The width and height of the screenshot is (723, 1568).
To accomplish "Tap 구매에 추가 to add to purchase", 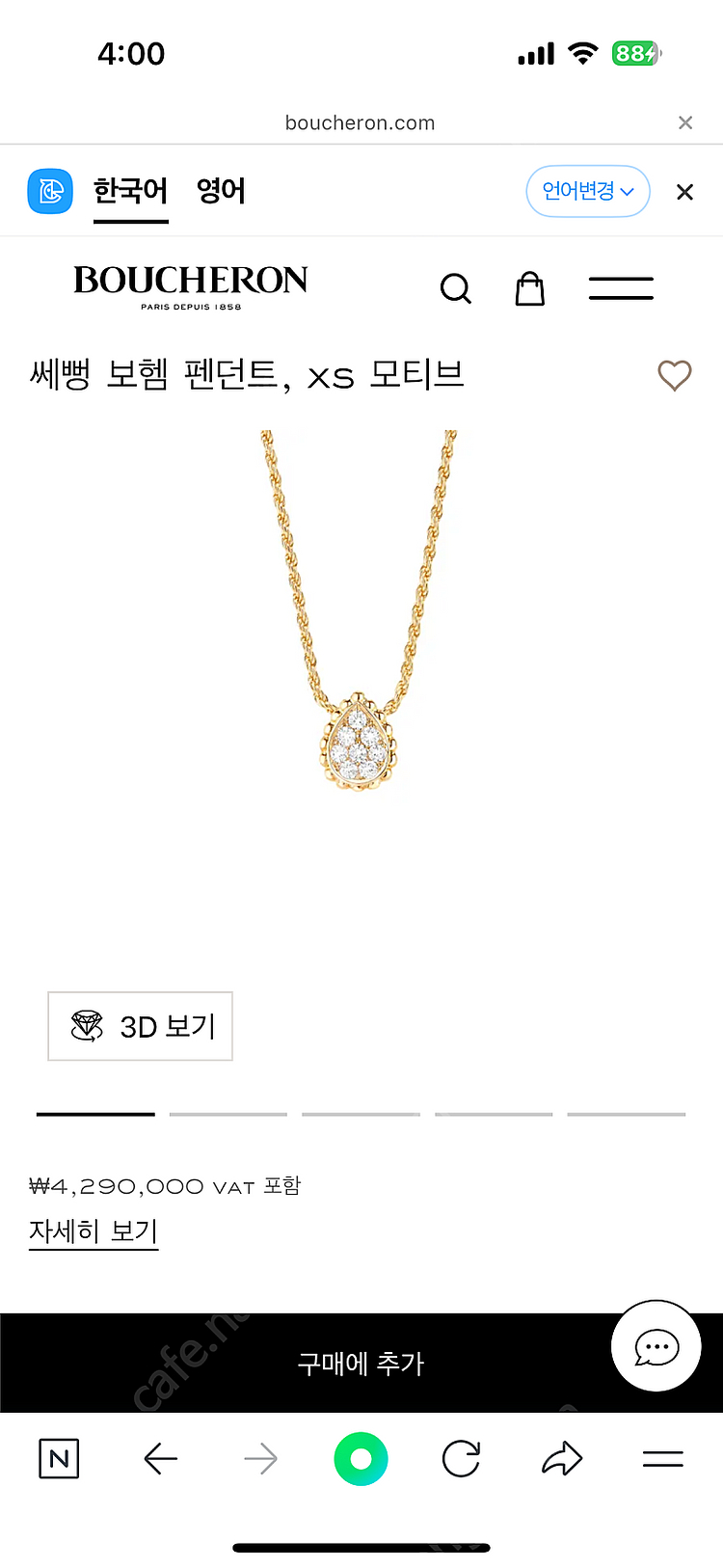I will pyautogui.click(x=361, y=1363).
